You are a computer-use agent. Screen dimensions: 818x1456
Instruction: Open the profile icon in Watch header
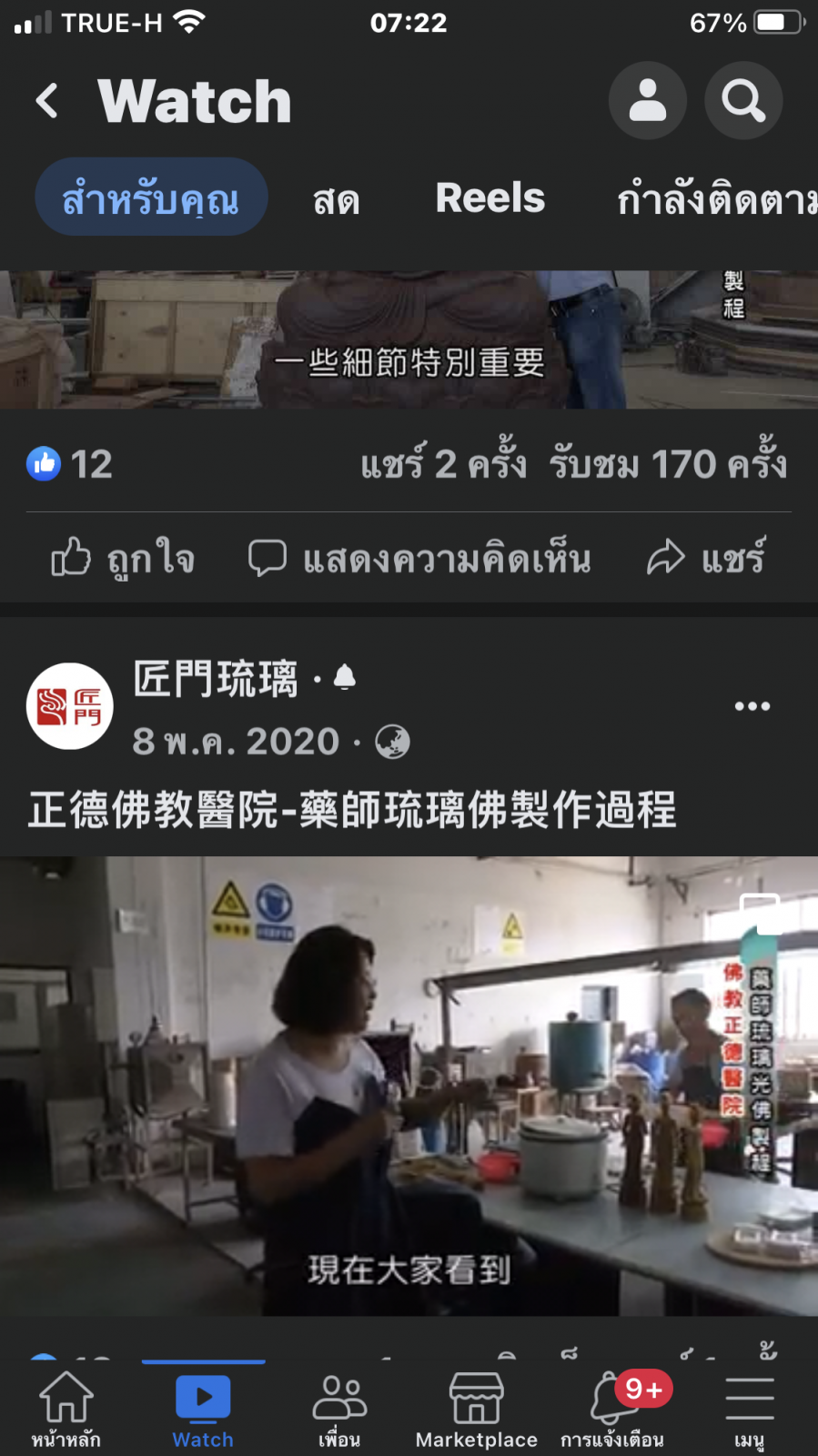tap(647, 100)
